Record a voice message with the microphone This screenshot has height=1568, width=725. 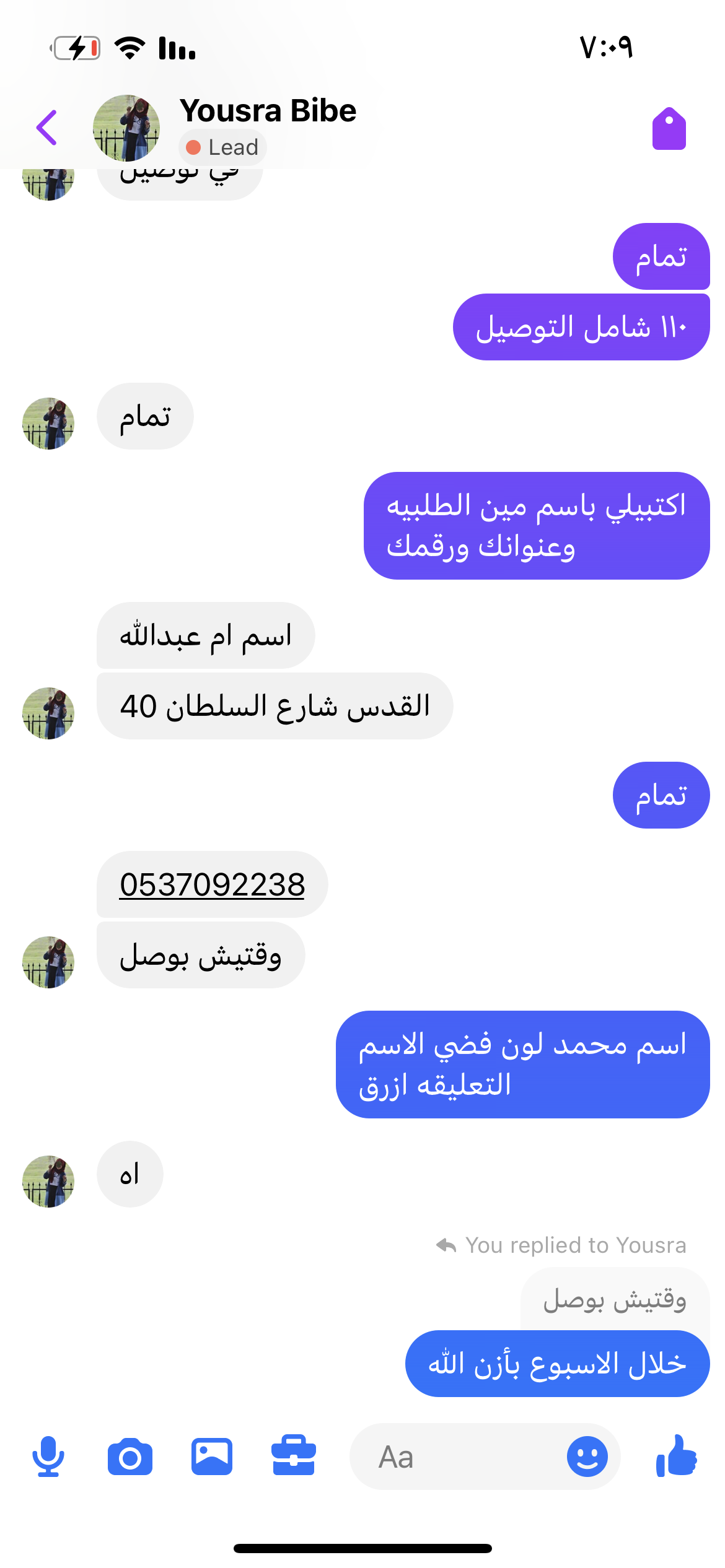click(48, 1457)
